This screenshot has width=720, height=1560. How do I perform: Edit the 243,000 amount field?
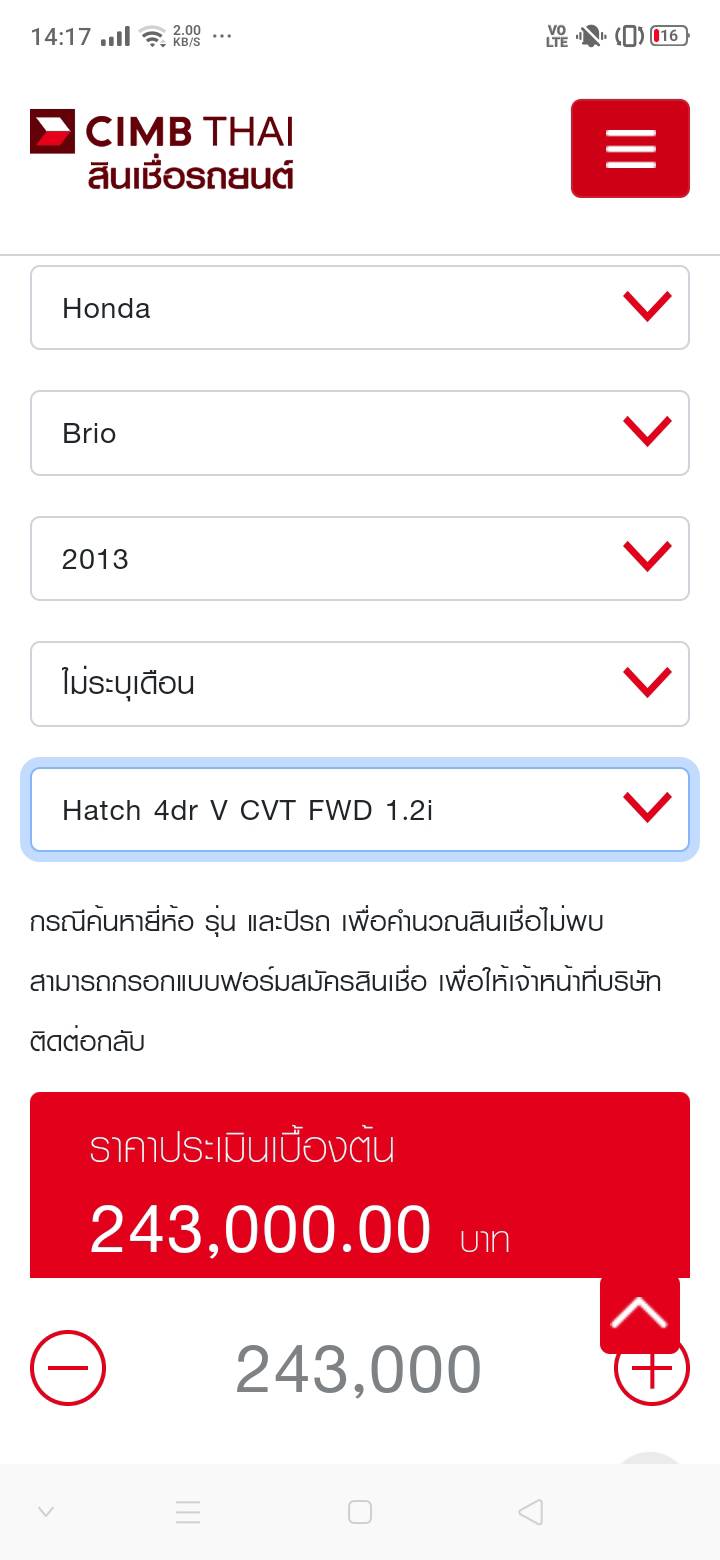click(x=358, y=1370)
